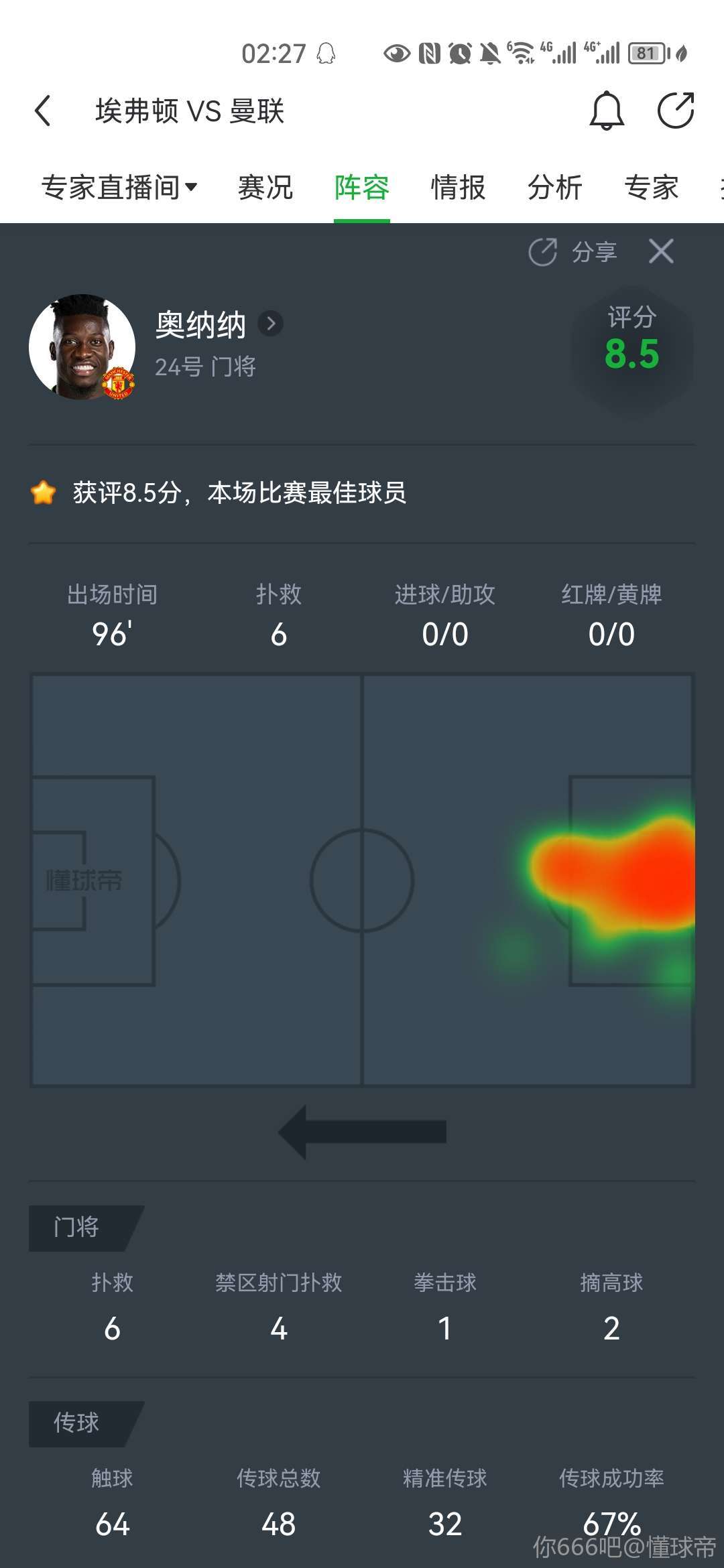Switch to the 分析 tab
The image size is (724, 1568).
coord(555,188)
